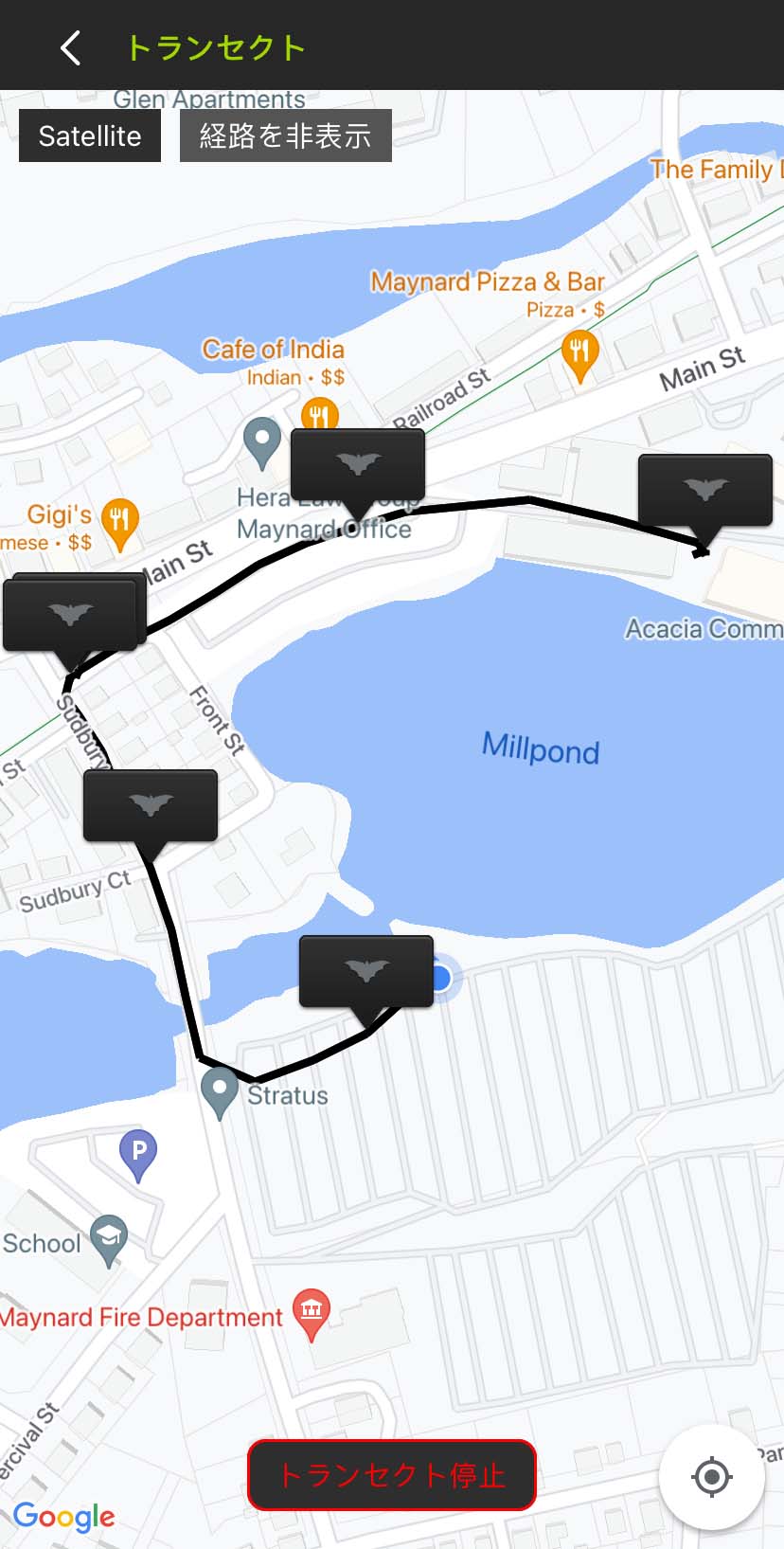Switch the map to Satellite view
The image size is (784, 1549).
point(90,136)
